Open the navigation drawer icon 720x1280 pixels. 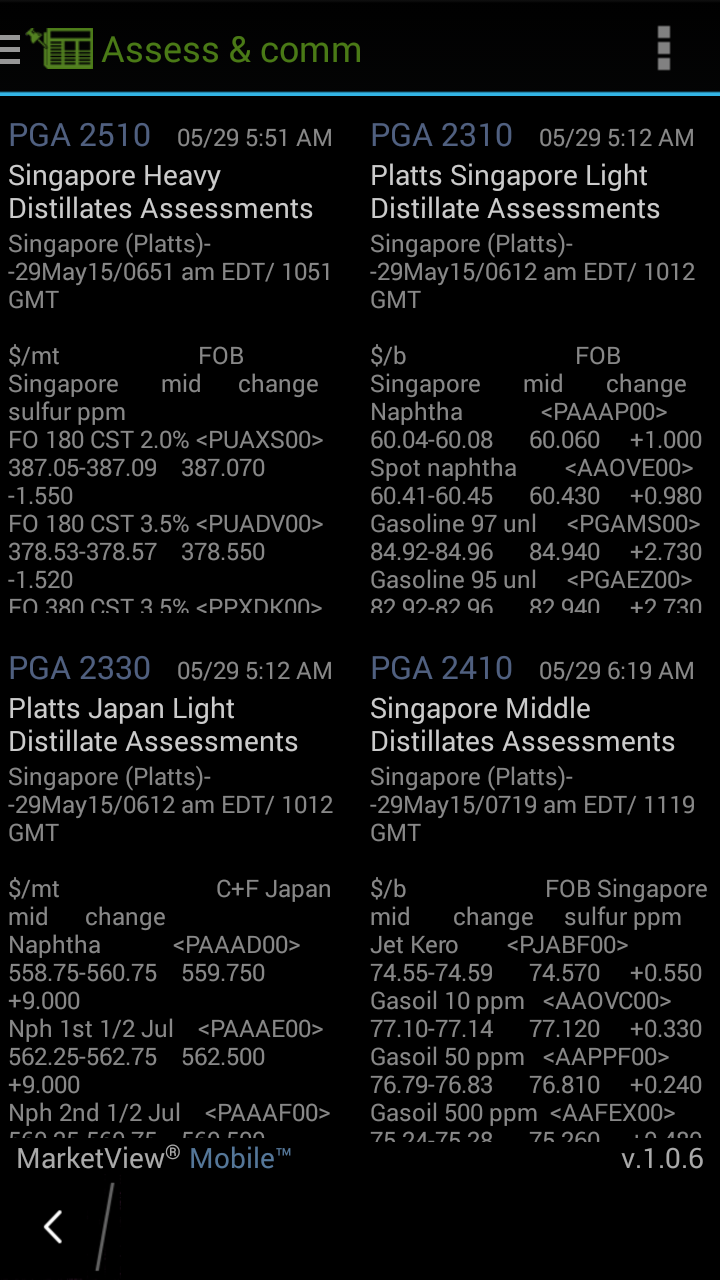[x=10, y=49]
